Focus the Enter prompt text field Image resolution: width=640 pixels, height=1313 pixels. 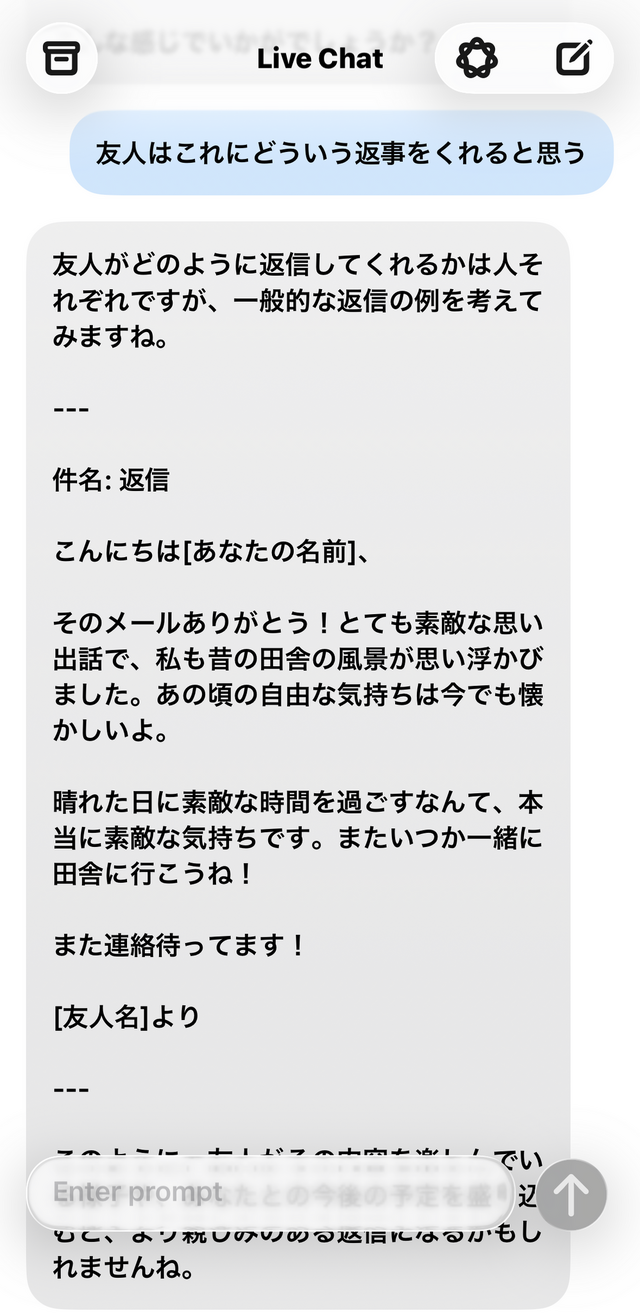[271, 1193]
